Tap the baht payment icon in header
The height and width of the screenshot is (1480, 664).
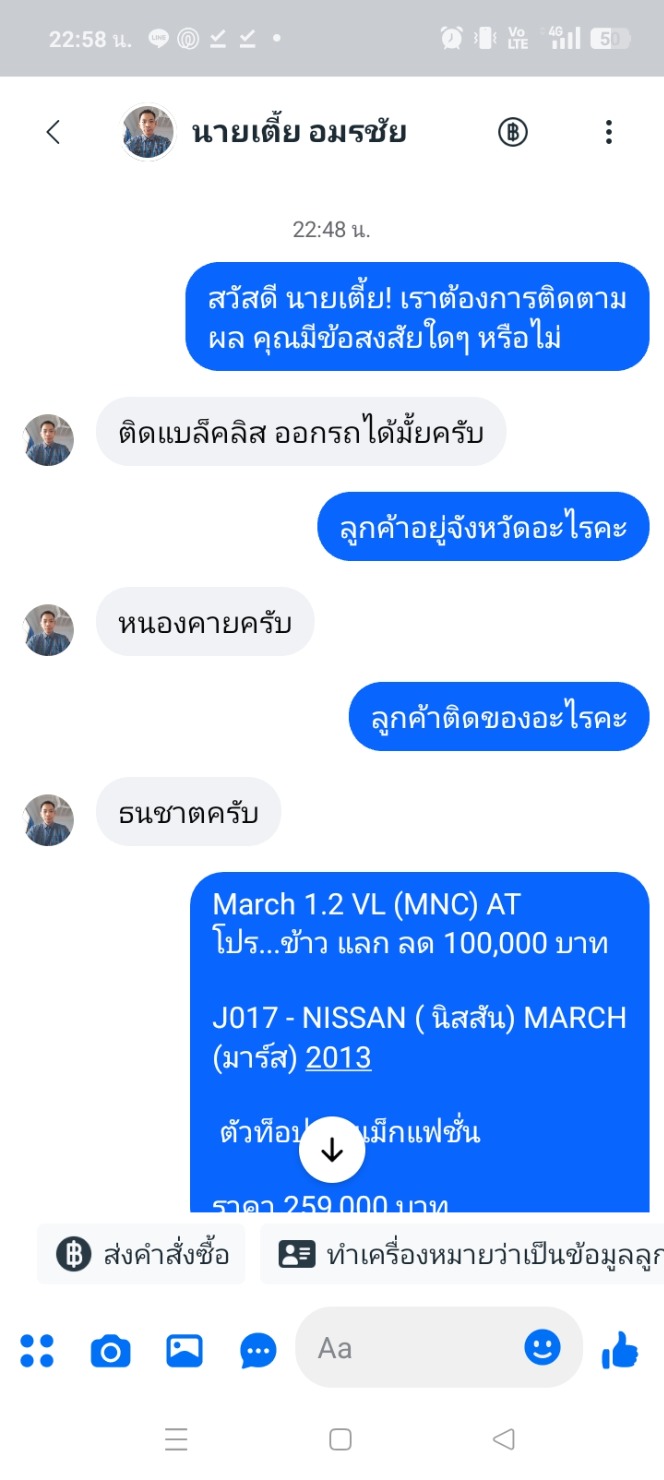tap(513, 132)
